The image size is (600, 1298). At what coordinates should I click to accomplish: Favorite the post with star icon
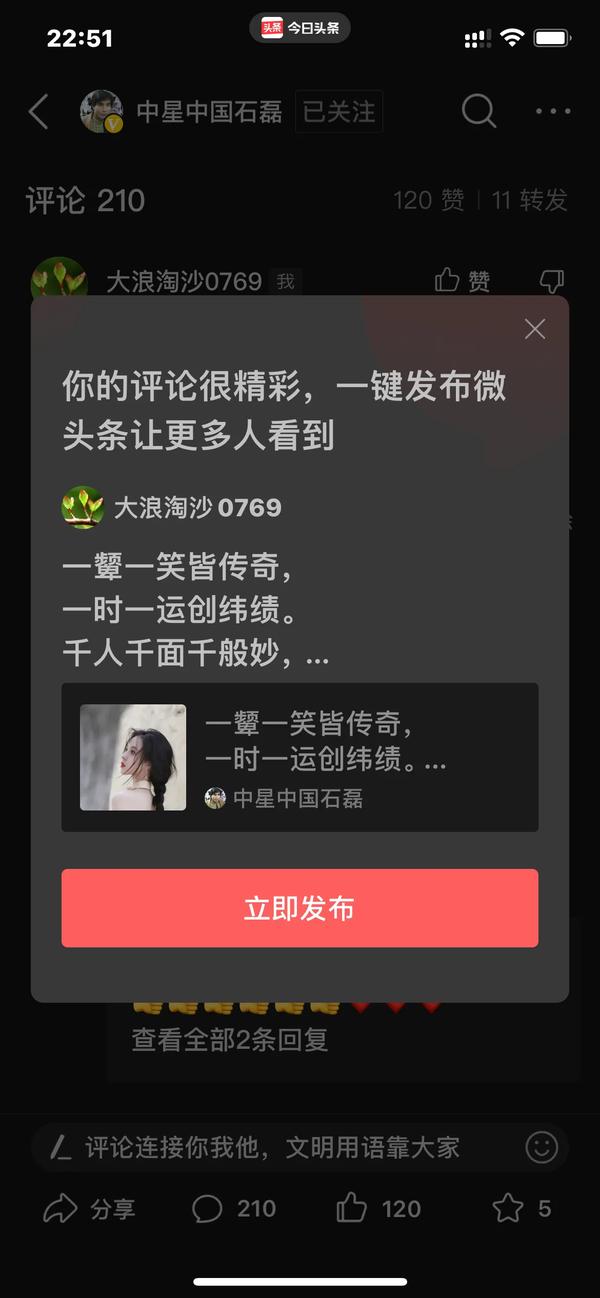(521, 1209)
